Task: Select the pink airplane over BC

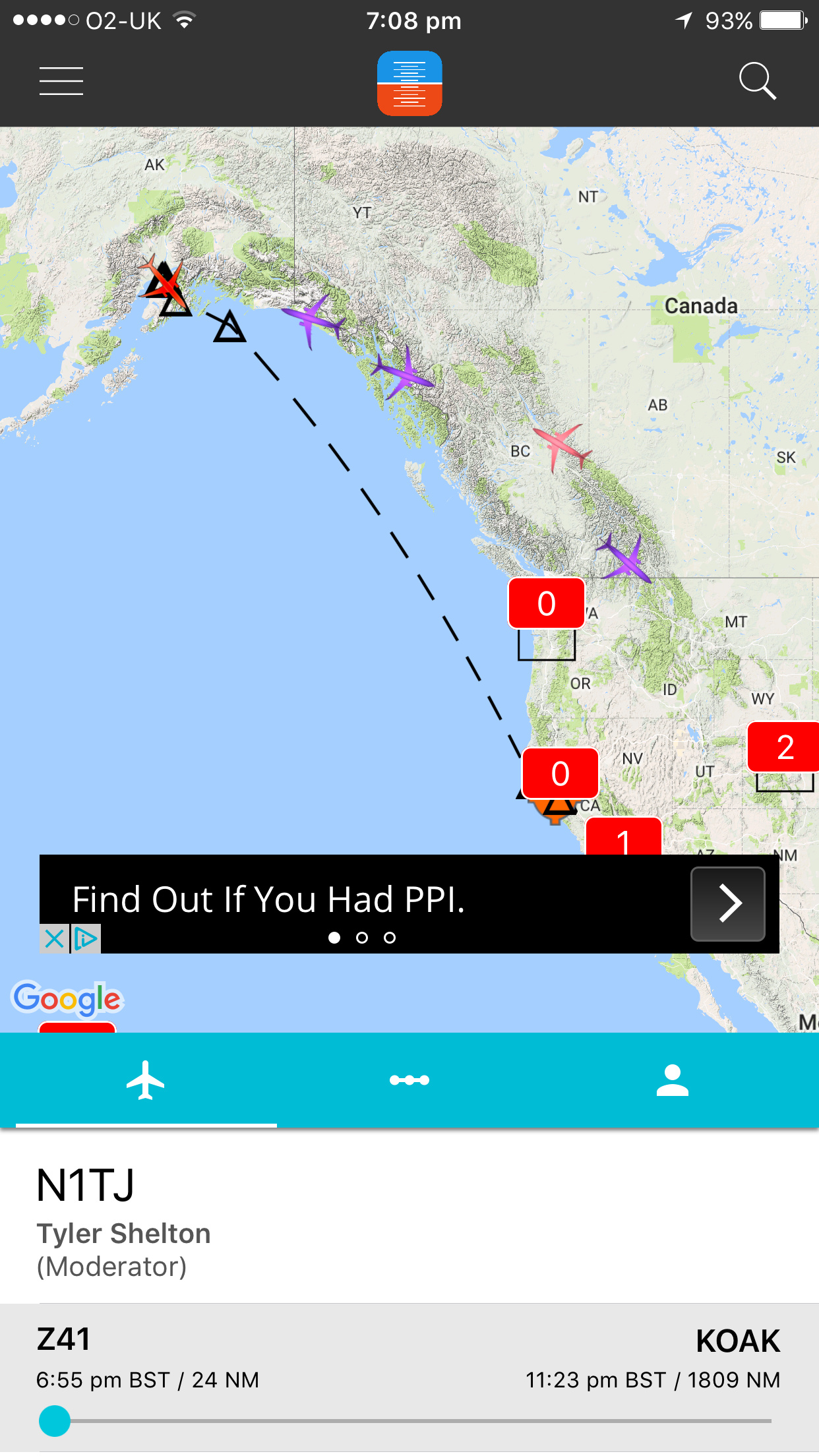Action: point(562,446)
